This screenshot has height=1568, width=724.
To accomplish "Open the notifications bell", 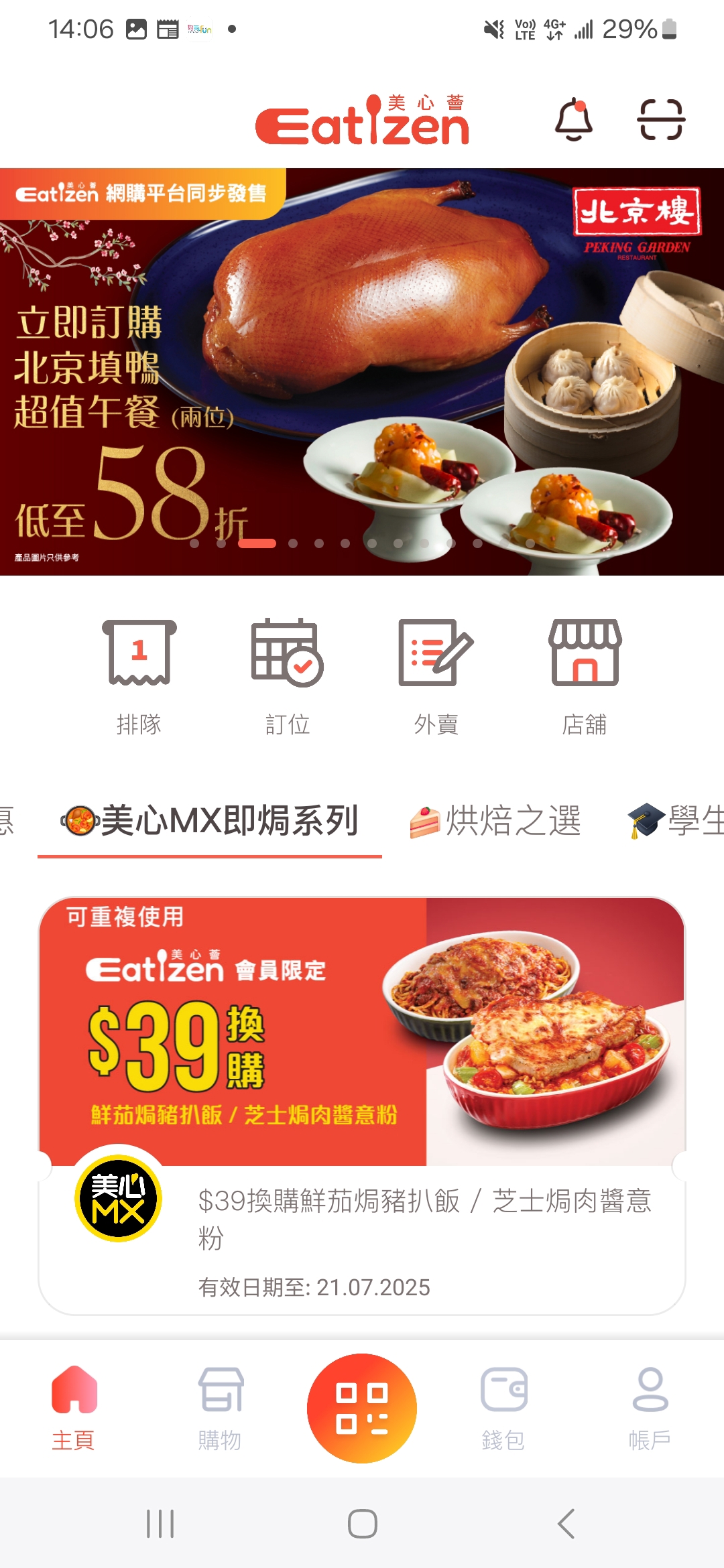I will (x=574, y=119).
